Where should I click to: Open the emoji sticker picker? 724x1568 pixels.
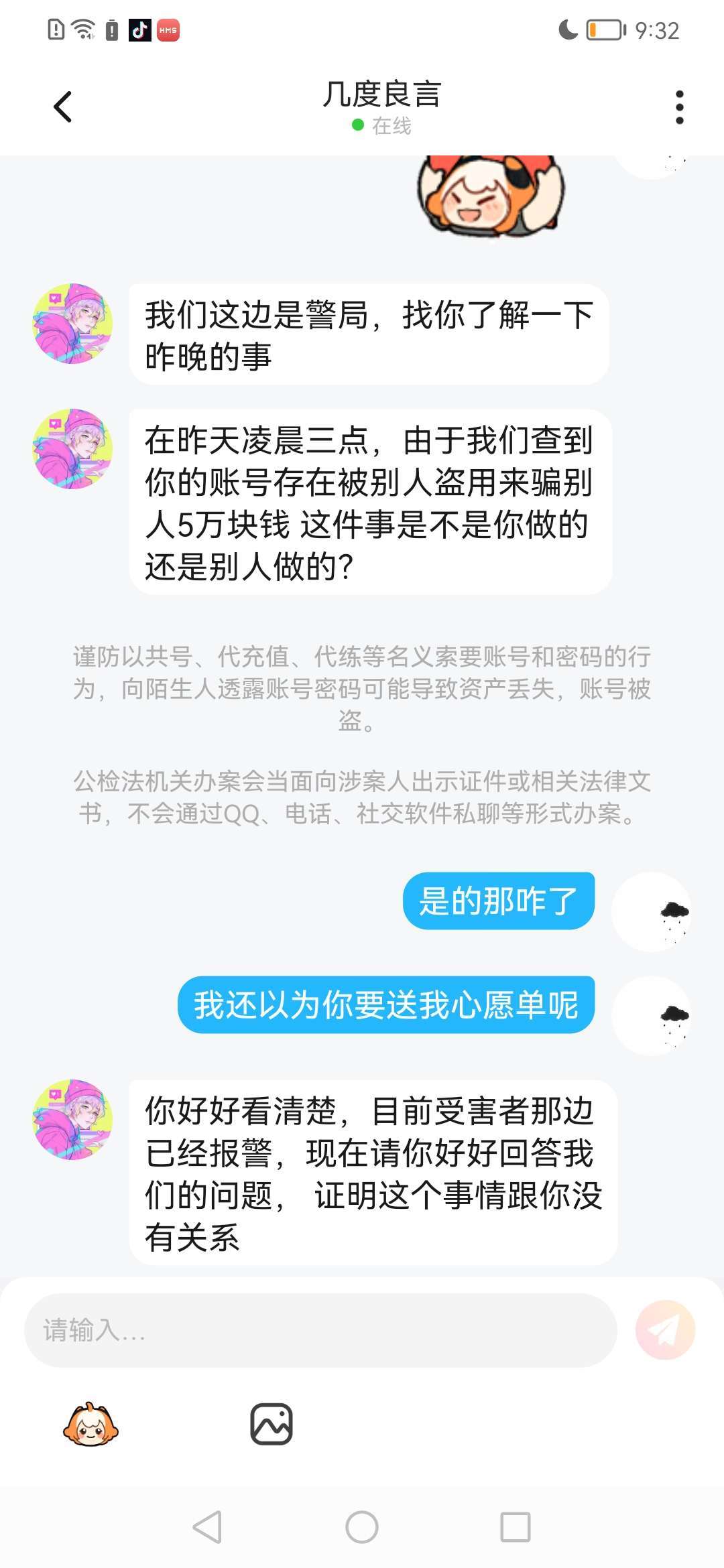(90, 1424)
